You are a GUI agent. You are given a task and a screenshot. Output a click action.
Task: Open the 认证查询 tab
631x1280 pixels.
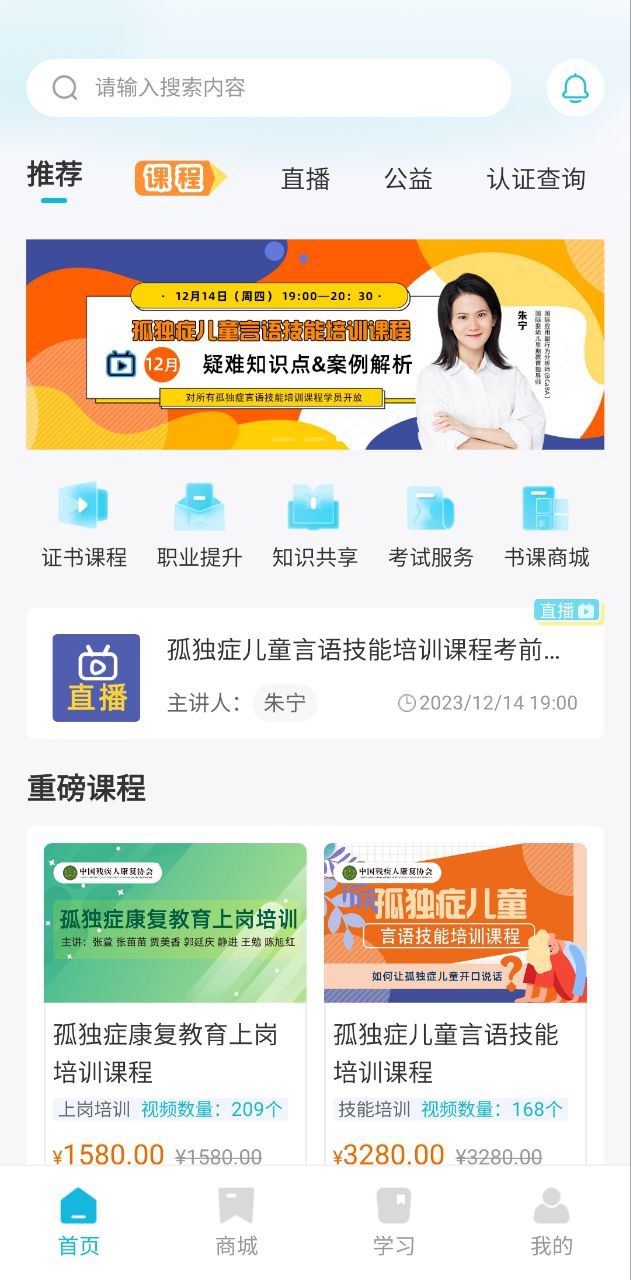535,179
